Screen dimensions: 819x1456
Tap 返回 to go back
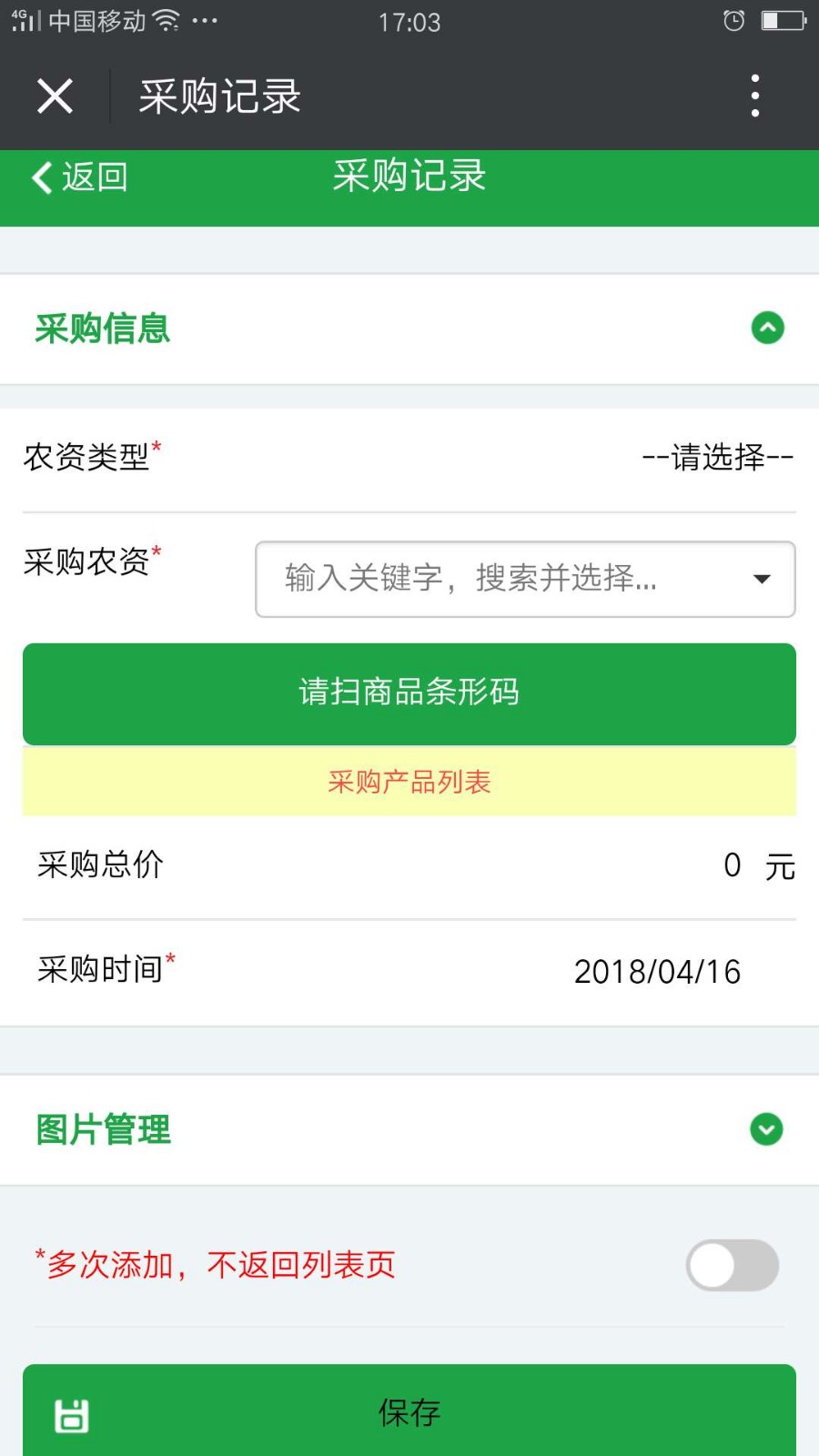(79, 177)
